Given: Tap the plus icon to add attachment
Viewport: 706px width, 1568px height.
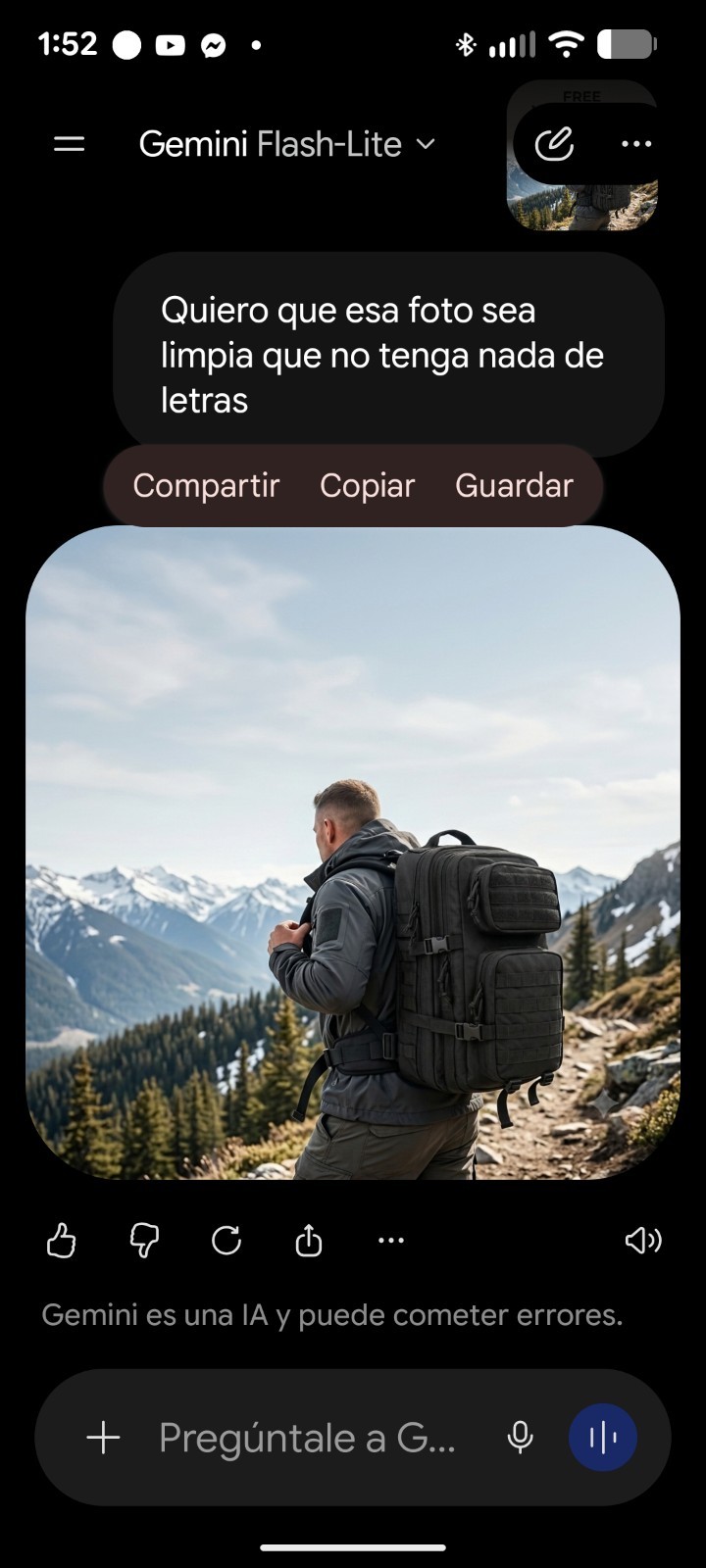Looking at the screenshot, I should [x=103, y=1438].
